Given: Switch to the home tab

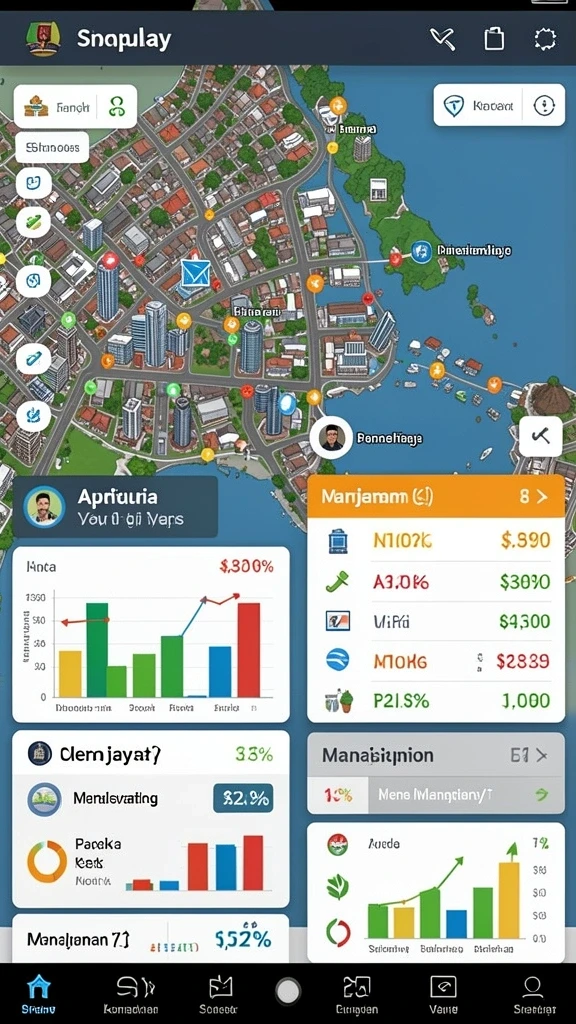Looking at the screenshot, I should (39, 993).
